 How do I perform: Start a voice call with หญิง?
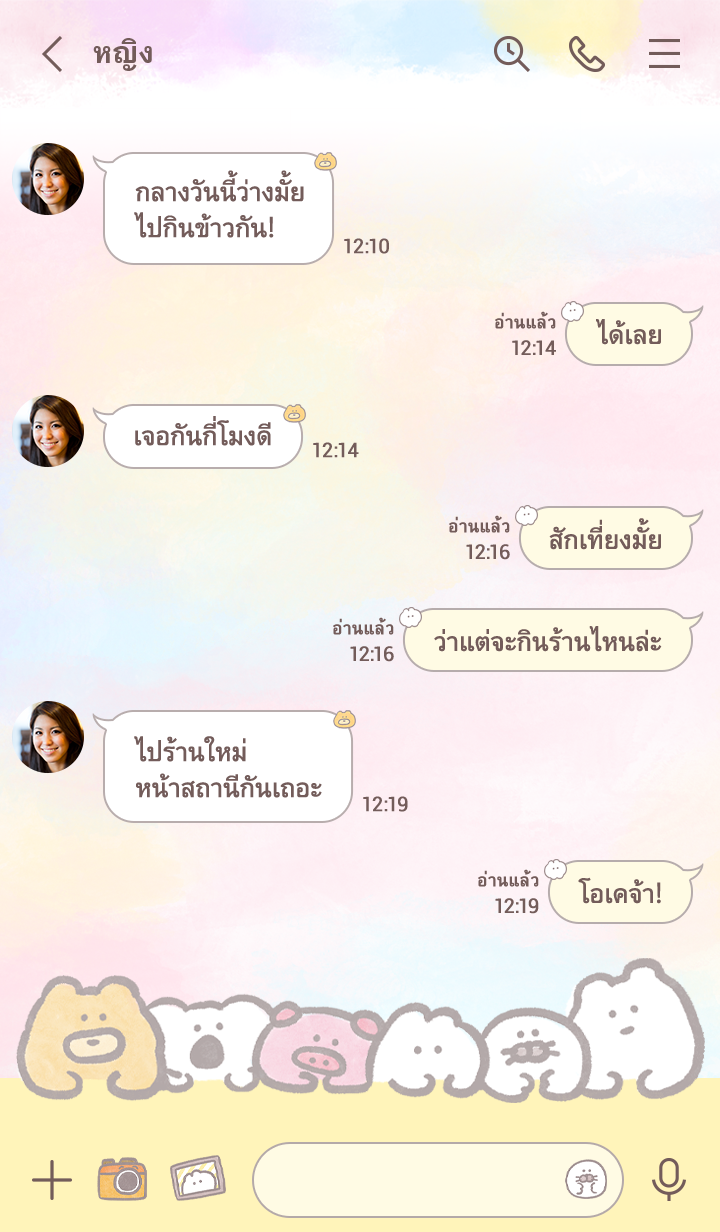point(587,54)
